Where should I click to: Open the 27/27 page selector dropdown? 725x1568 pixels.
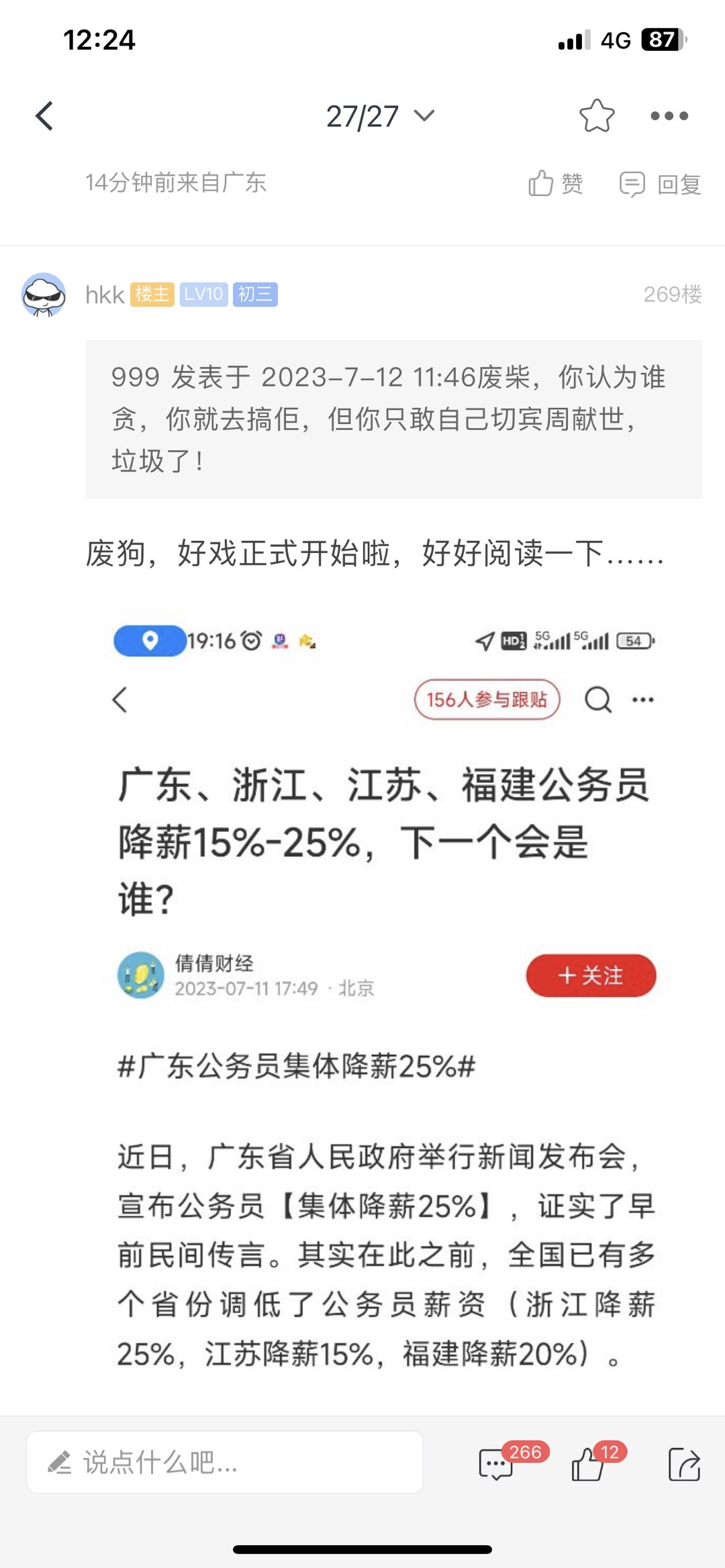point(380,117)
